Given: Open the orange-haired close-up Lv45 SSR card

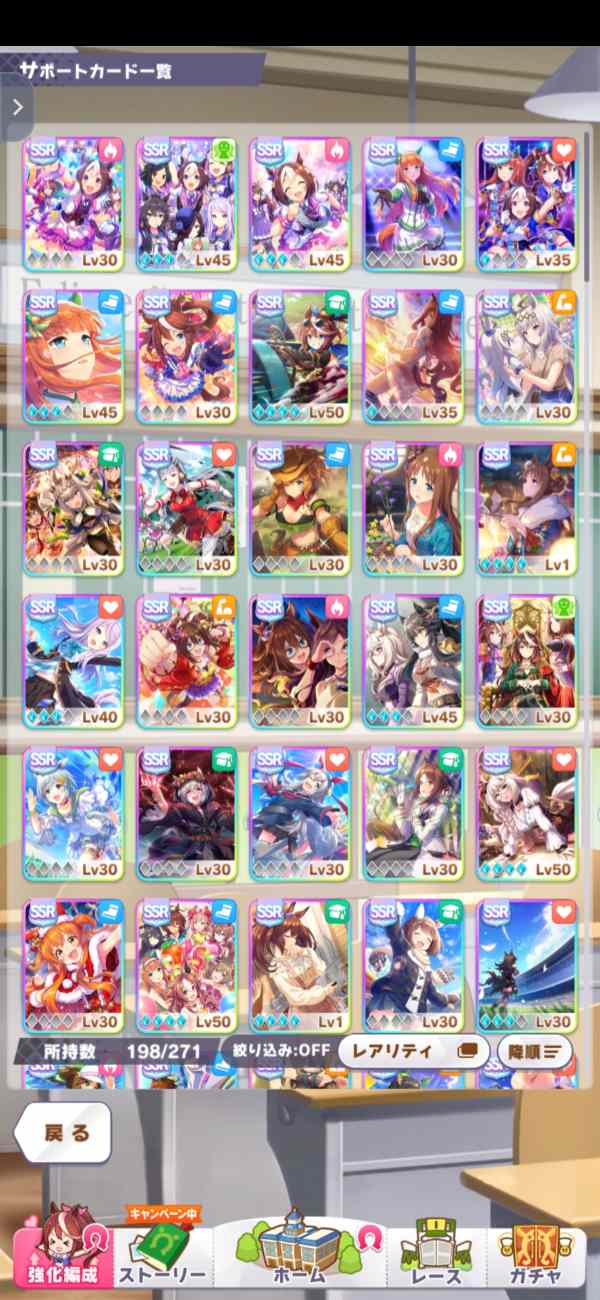Looking at the screenshot, I should (73, 356).
